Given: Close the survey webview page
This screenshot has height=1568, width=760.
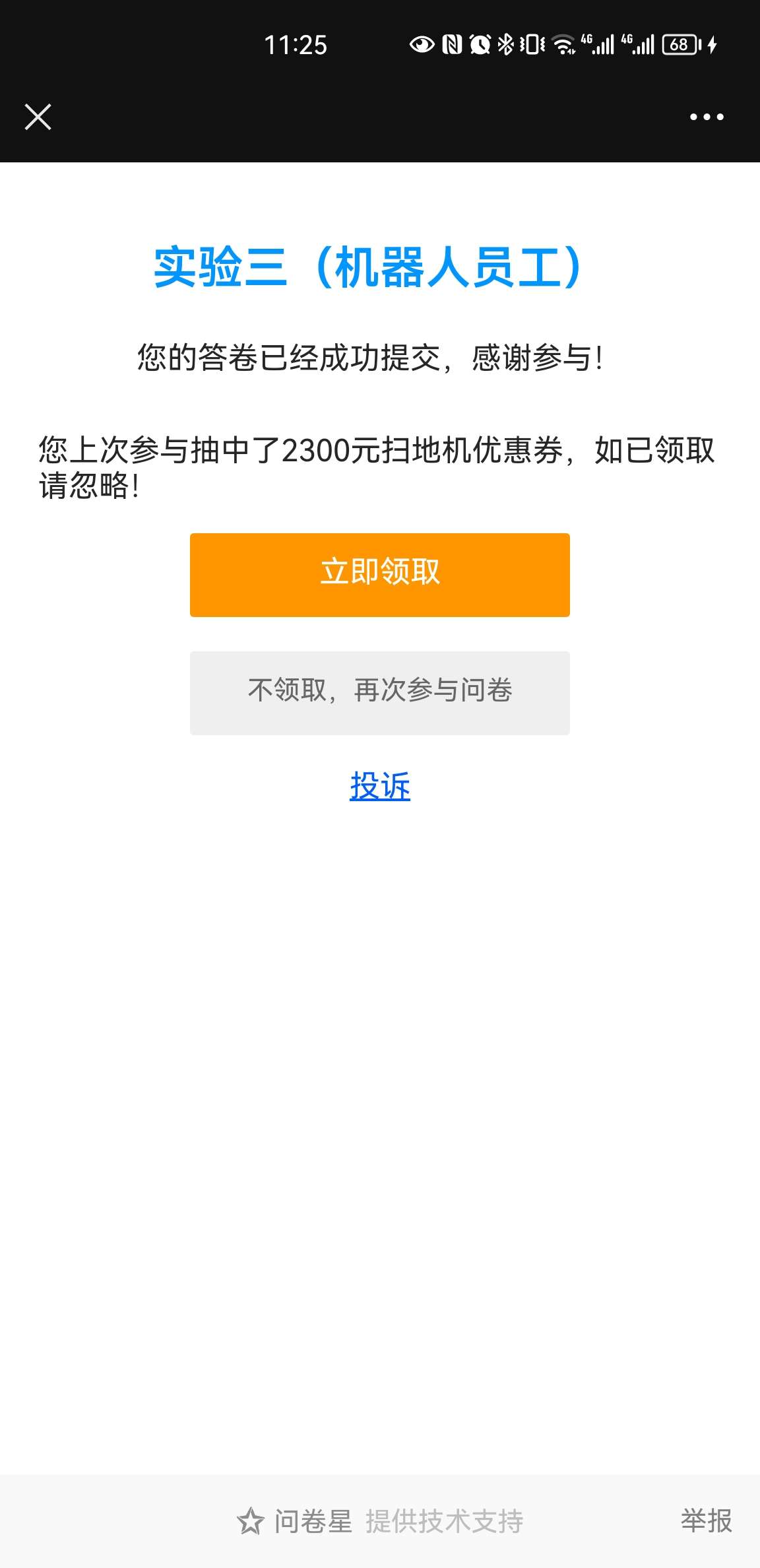Looking at the screenshot, I should tap(38, 117).
